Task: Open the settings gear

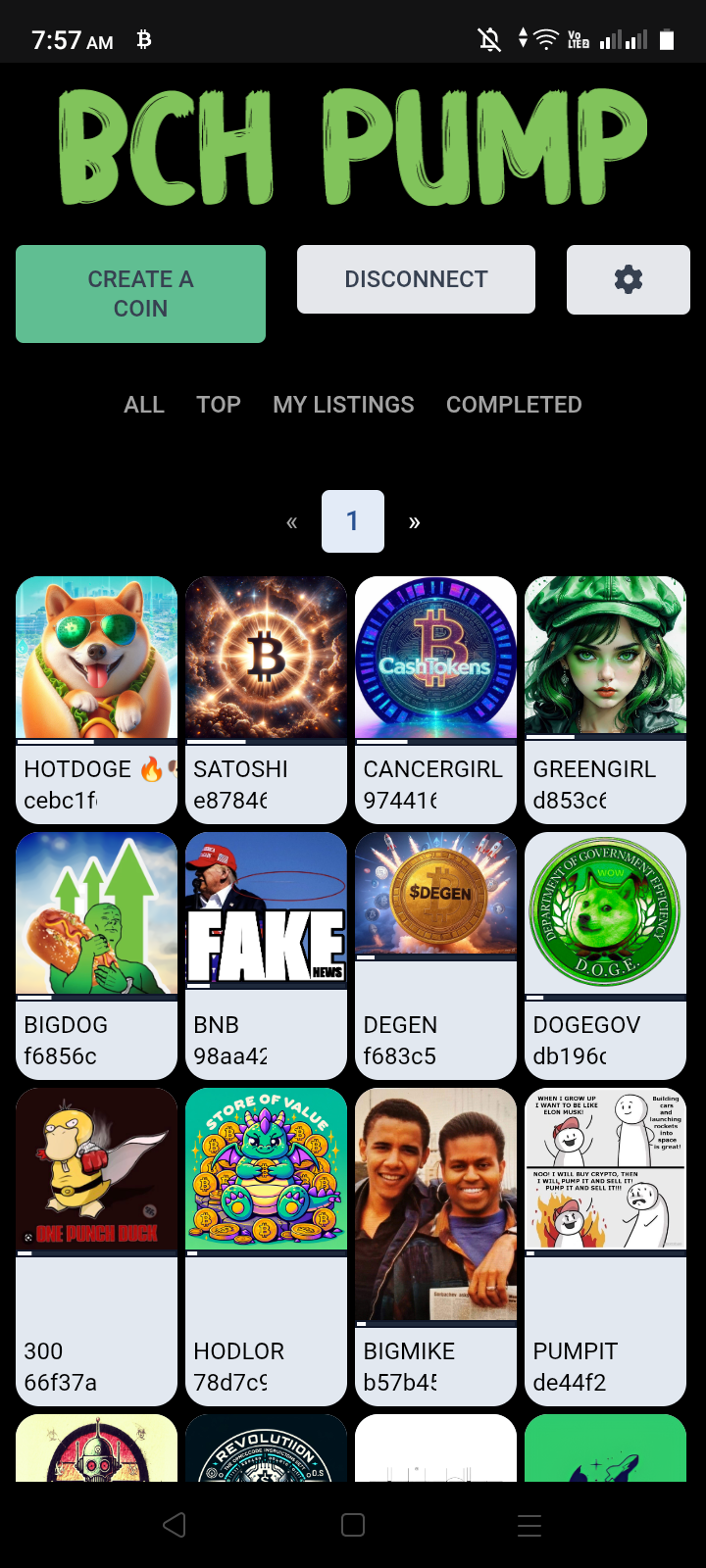Action: click(x=629, y=279)
